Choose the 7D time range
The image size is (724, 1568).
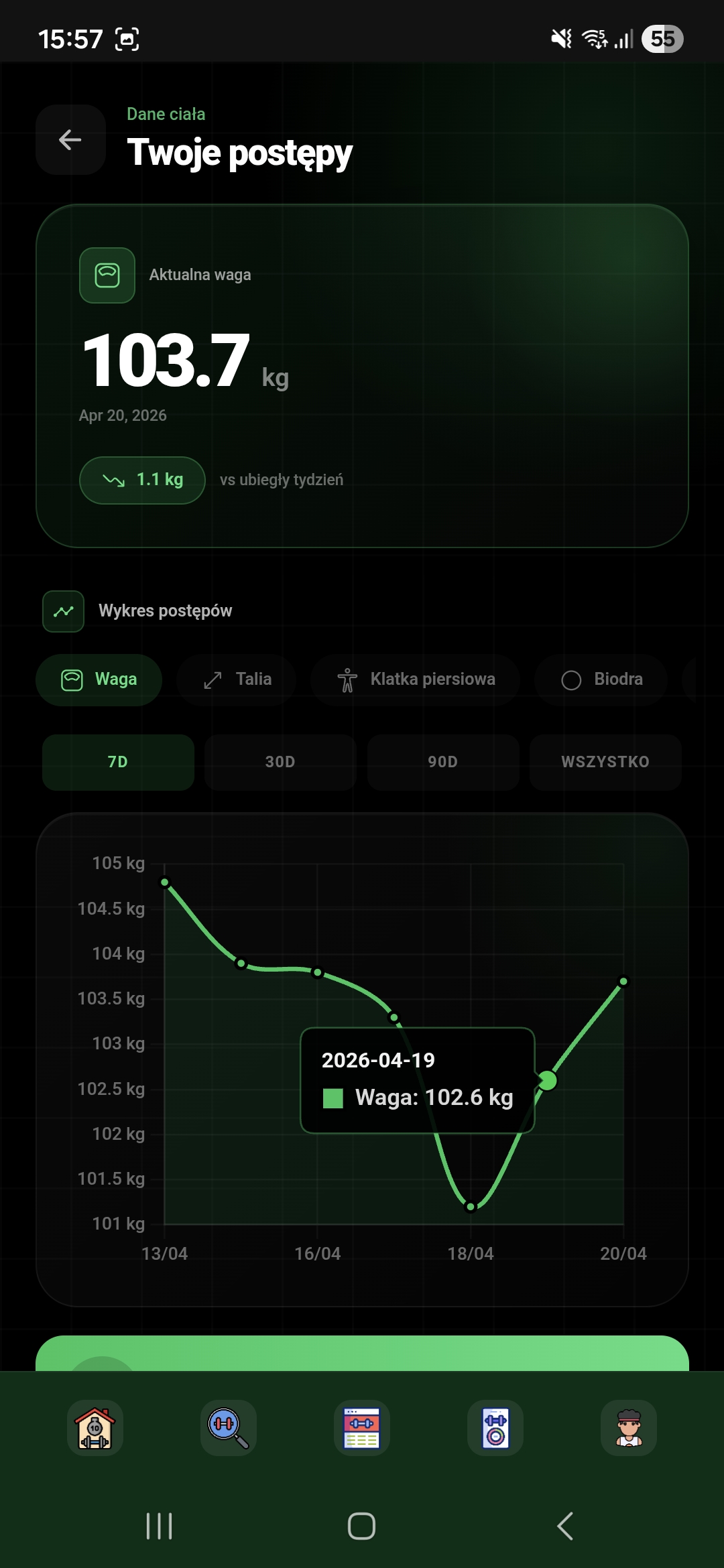click(118, 762)
